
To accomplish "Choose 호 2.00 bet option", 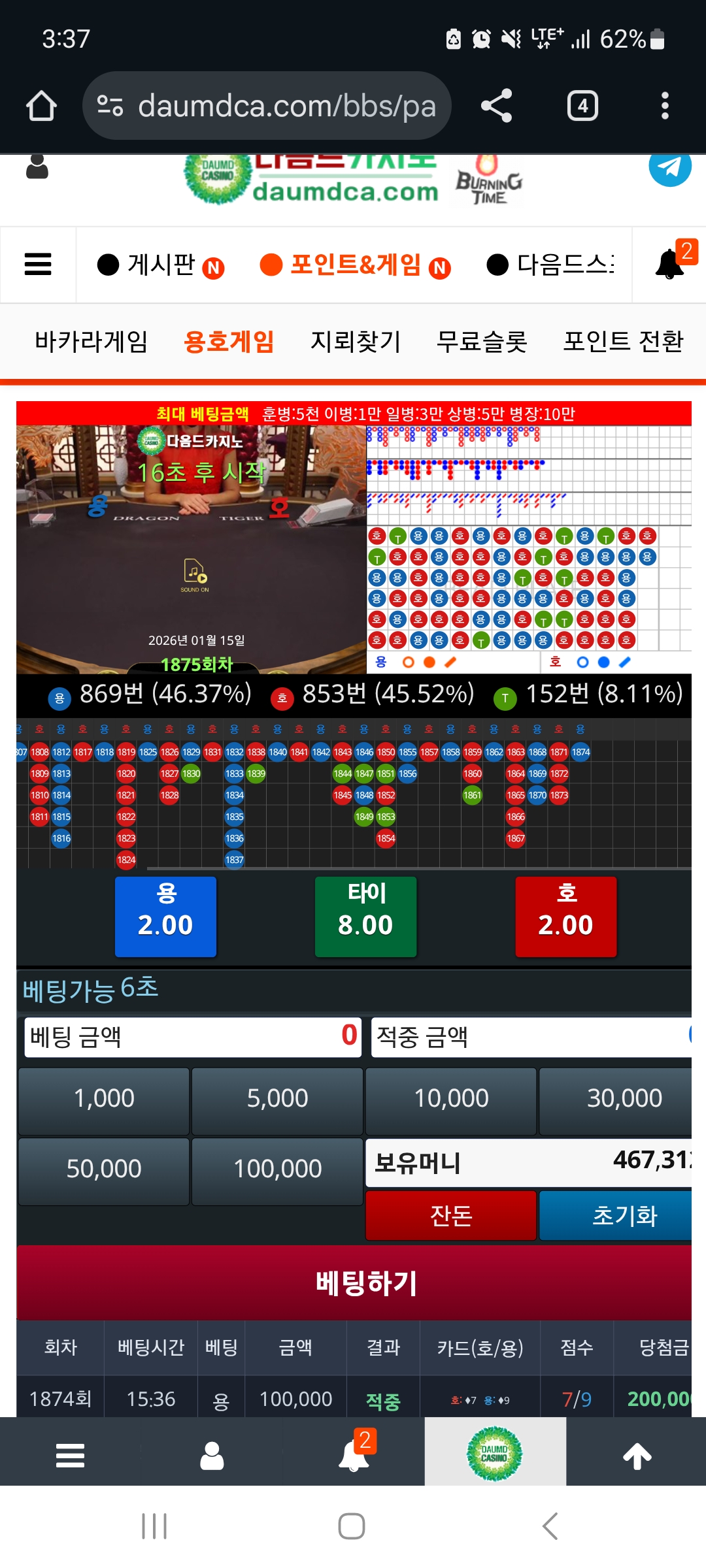I will [x=565, y=917].
